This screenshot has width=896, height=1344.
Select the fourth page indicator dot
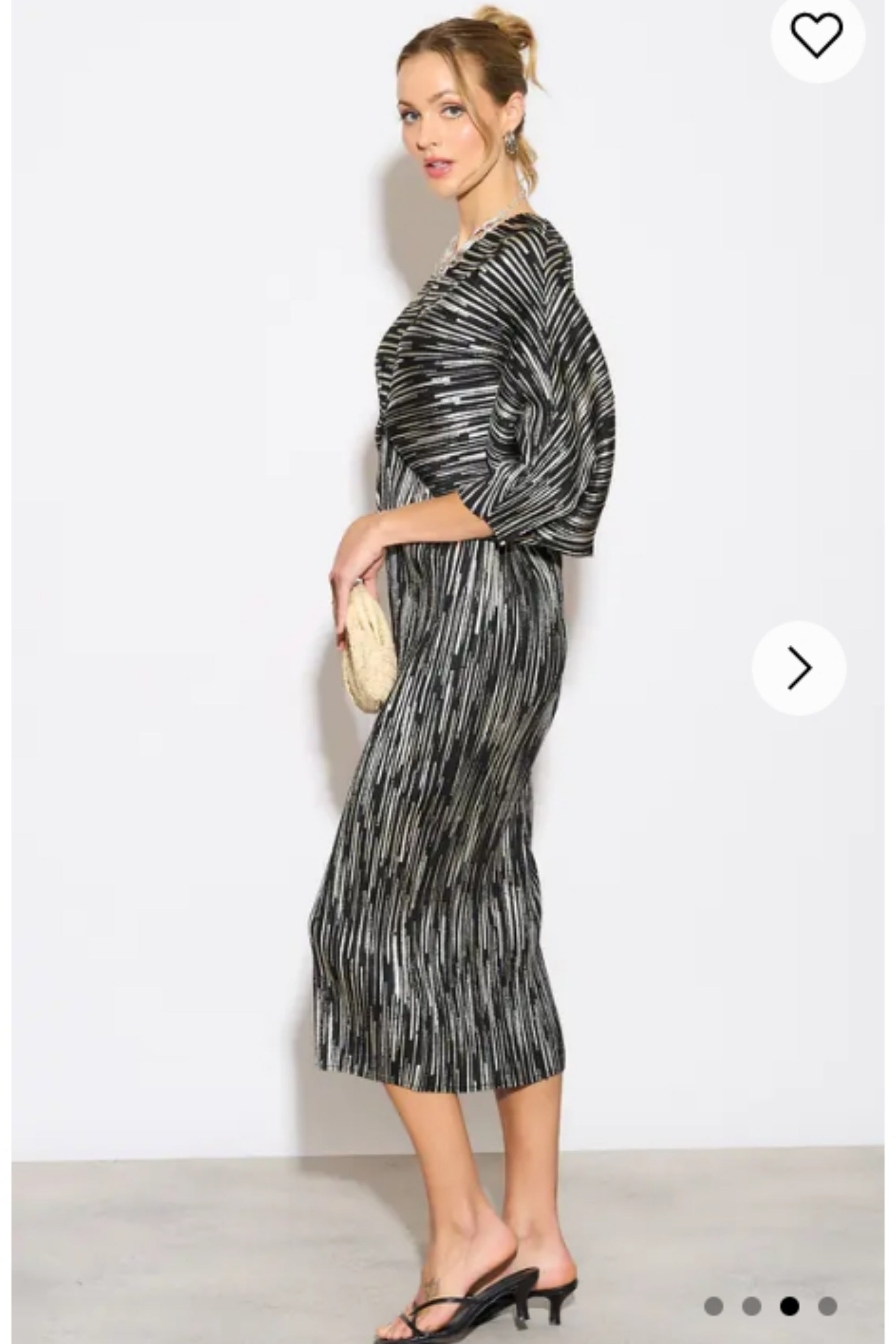(x=827, y=1306)
